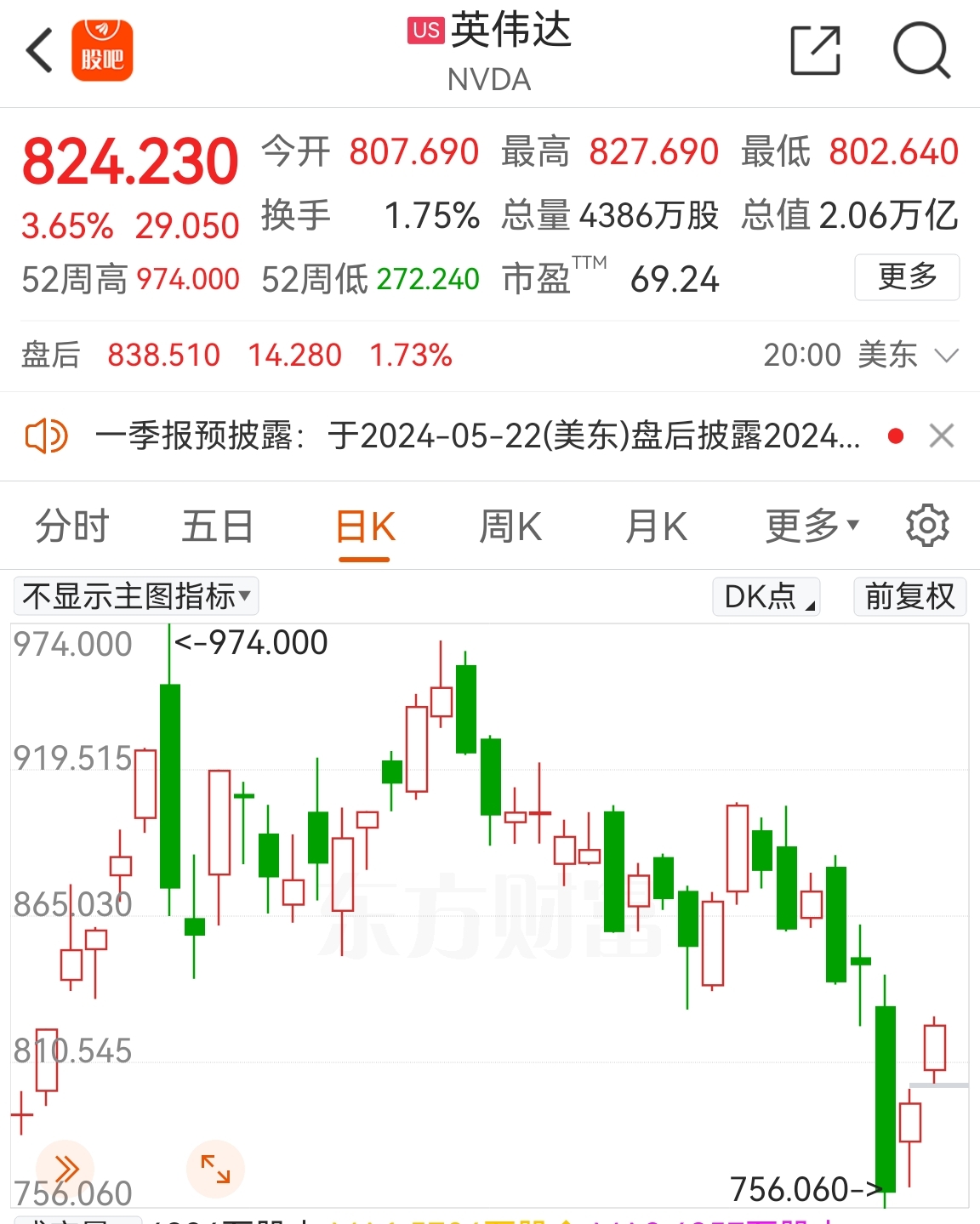Tap the announcement speaker icon
980x1224 pixels.
47,436
